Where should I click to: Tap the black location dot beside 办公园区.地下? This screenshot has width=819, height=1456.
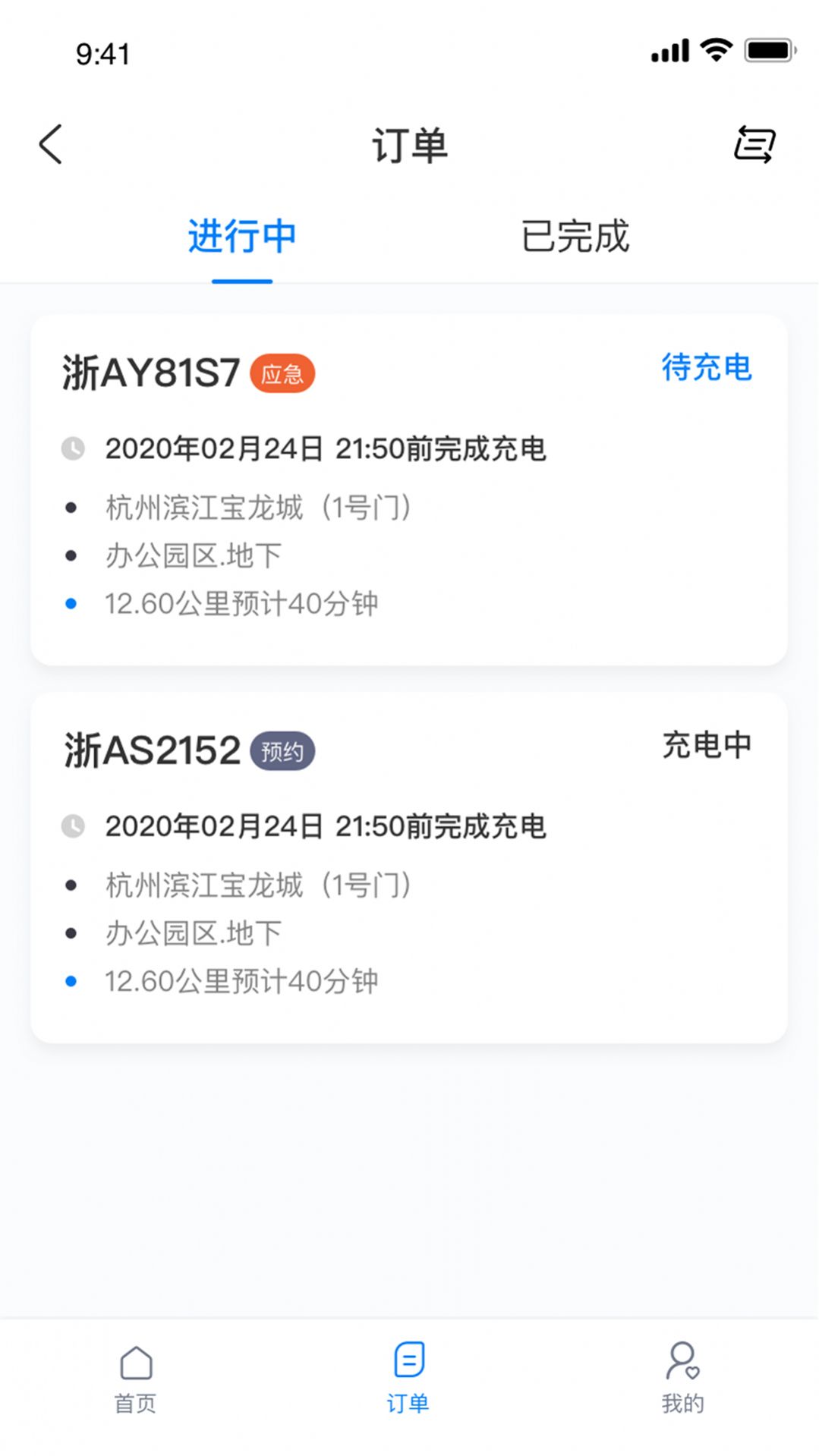point(72,555)
